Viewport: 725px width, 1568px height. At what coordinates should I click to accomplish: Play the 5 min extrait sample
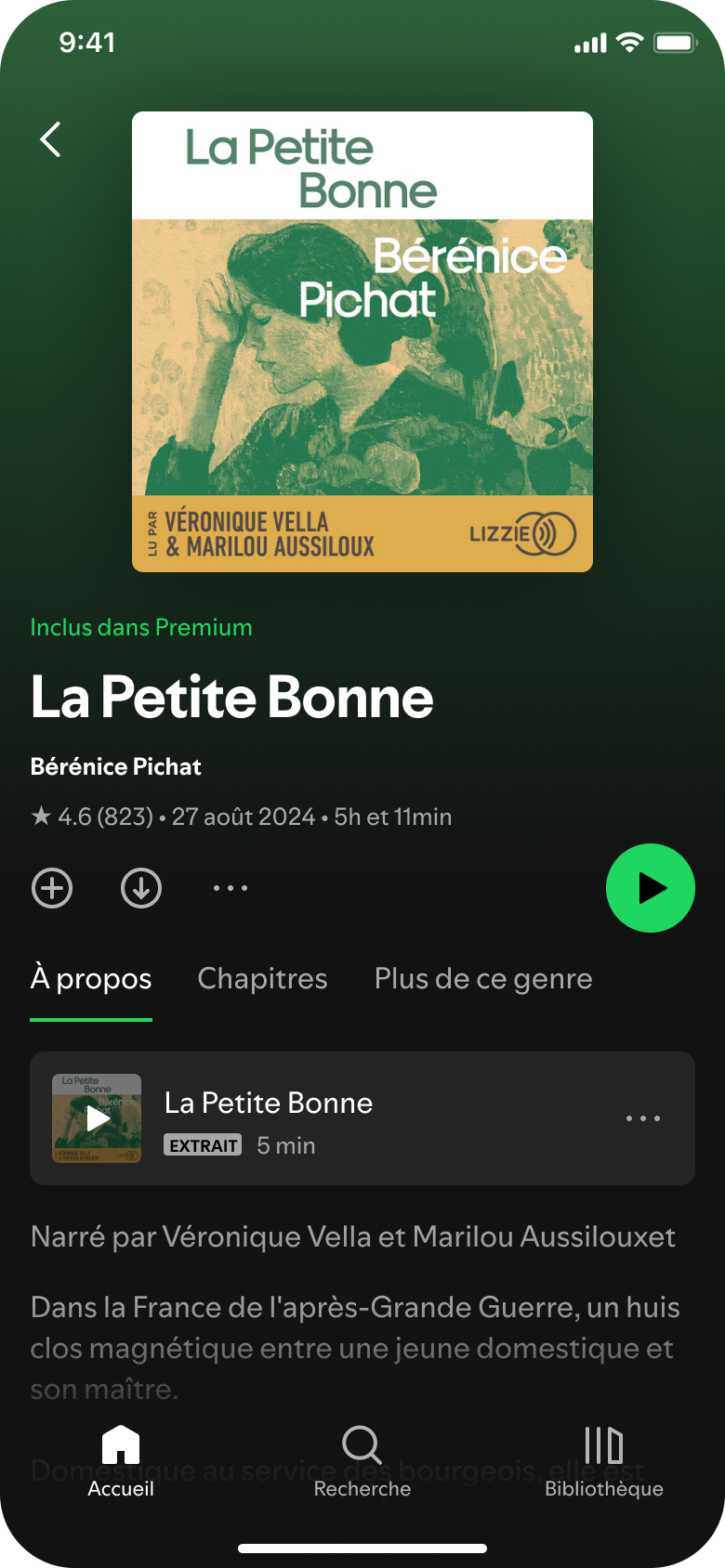[98, 1118]
